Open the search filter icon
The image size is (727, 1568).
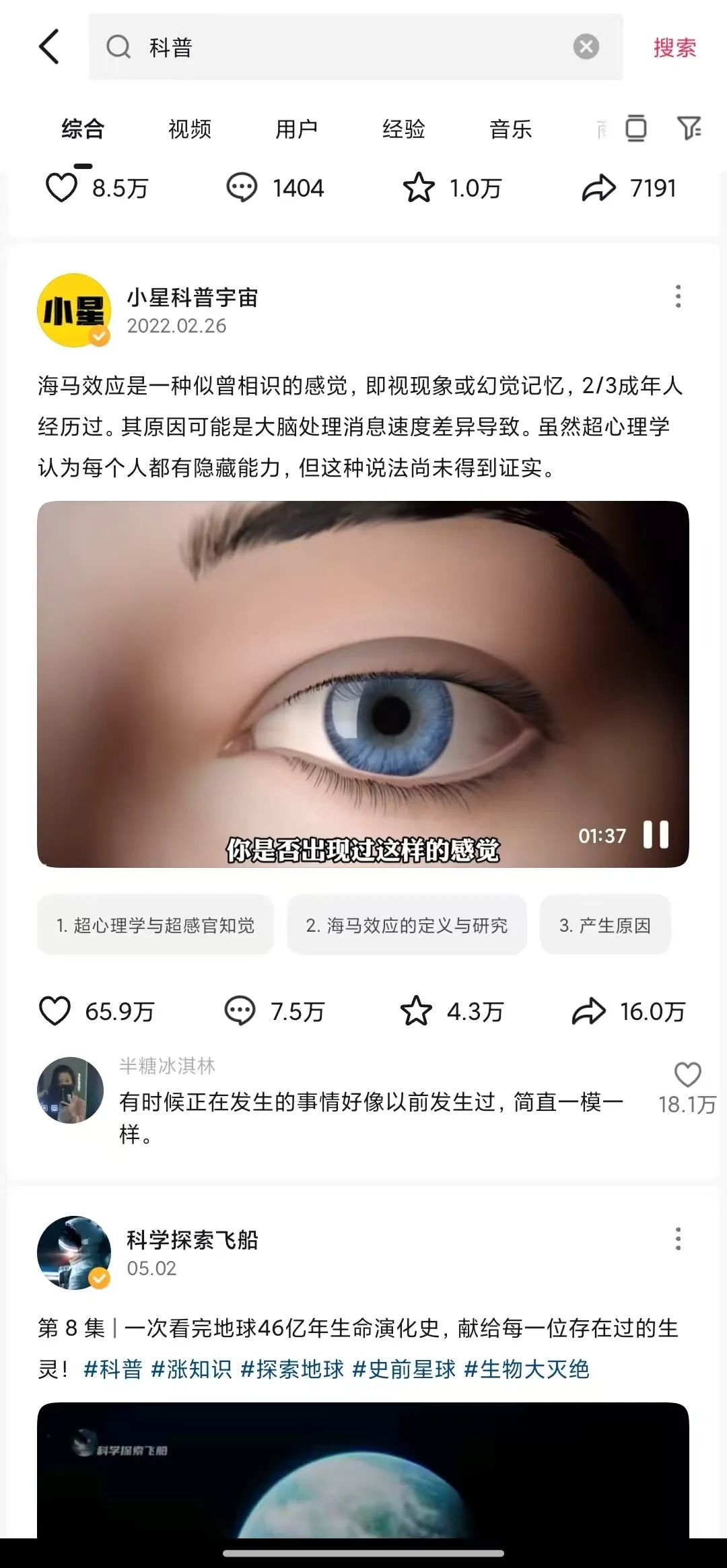click(689, 127)
